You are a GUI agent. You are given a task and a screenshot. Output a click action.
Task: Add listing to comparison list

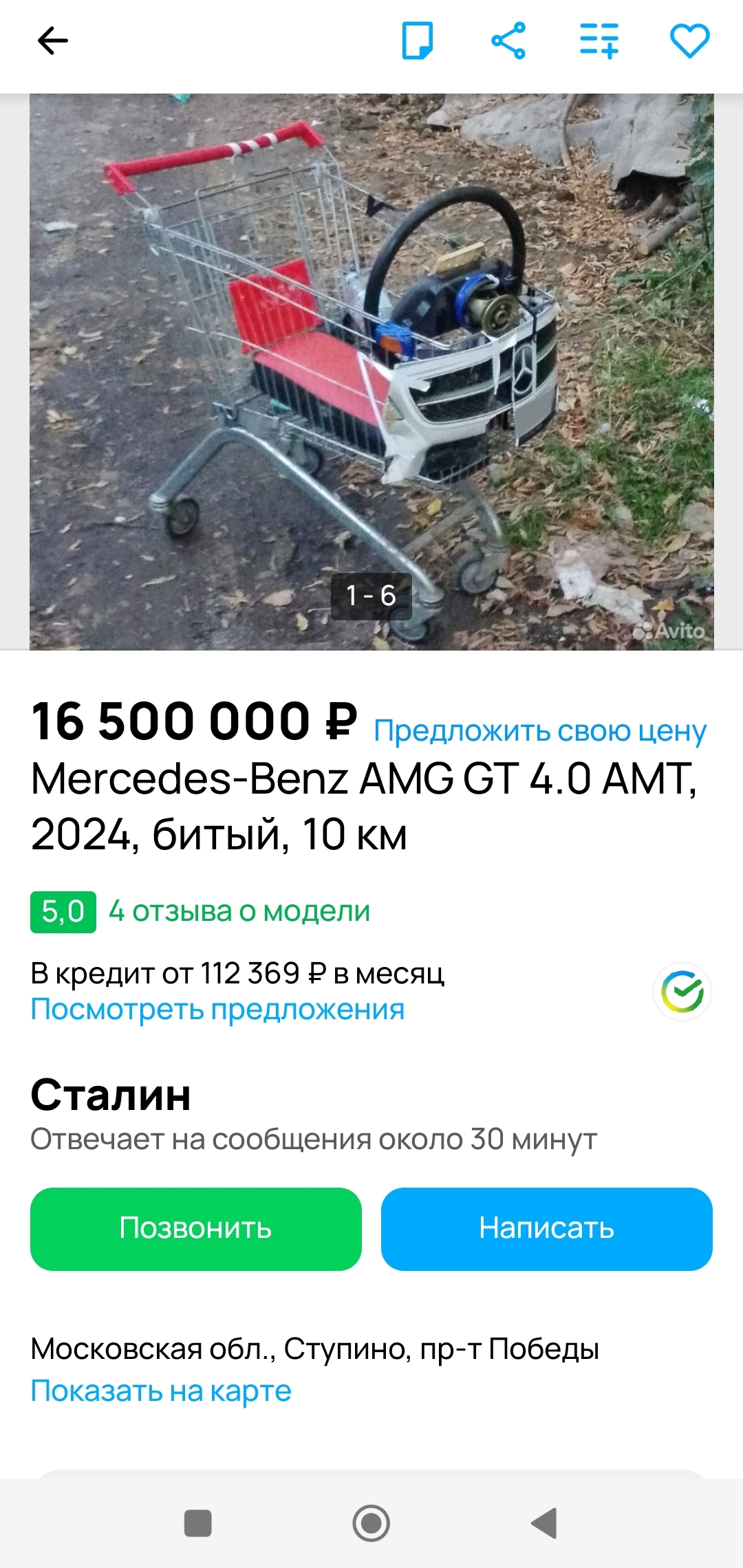tap(599, 41)
